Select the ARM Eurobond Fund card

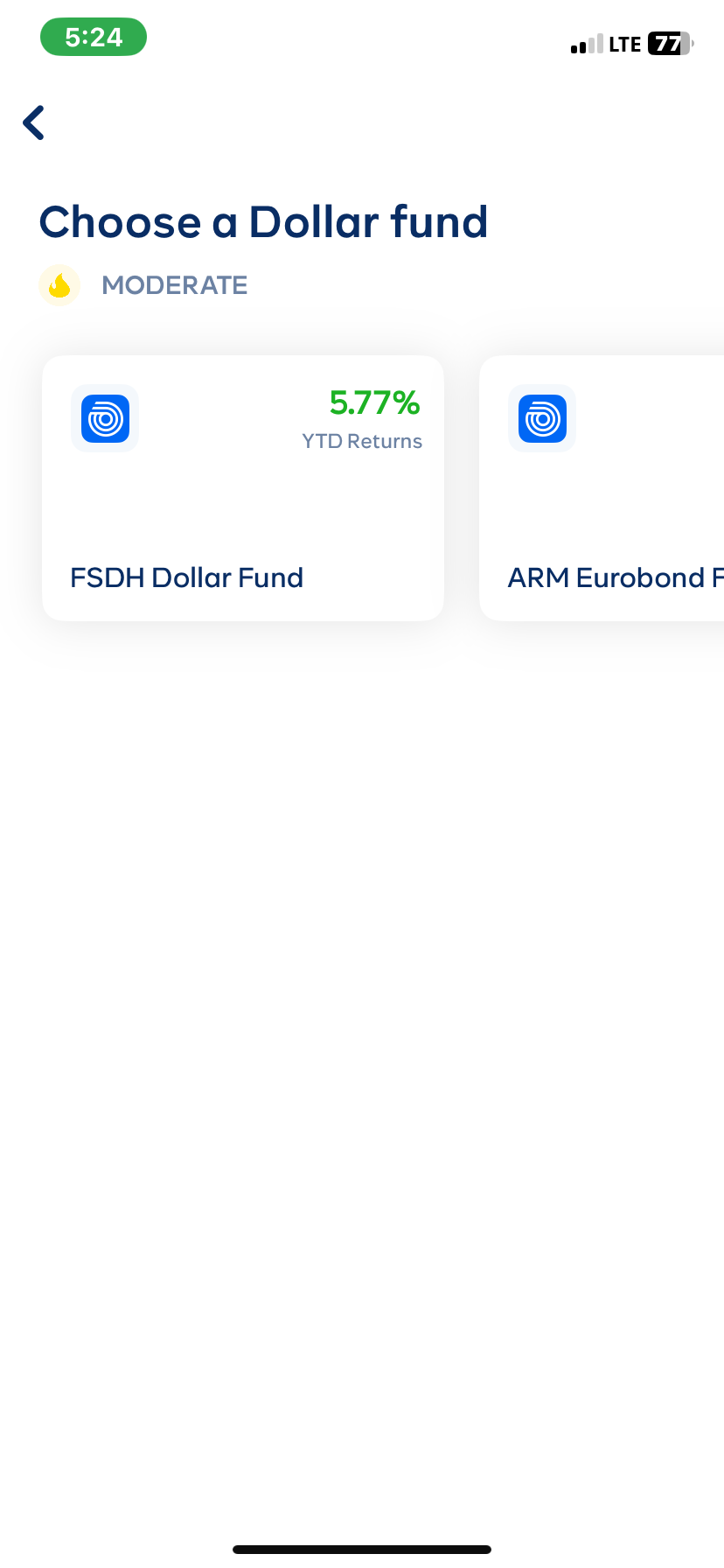pyautogui.click(x=603, y=488)
